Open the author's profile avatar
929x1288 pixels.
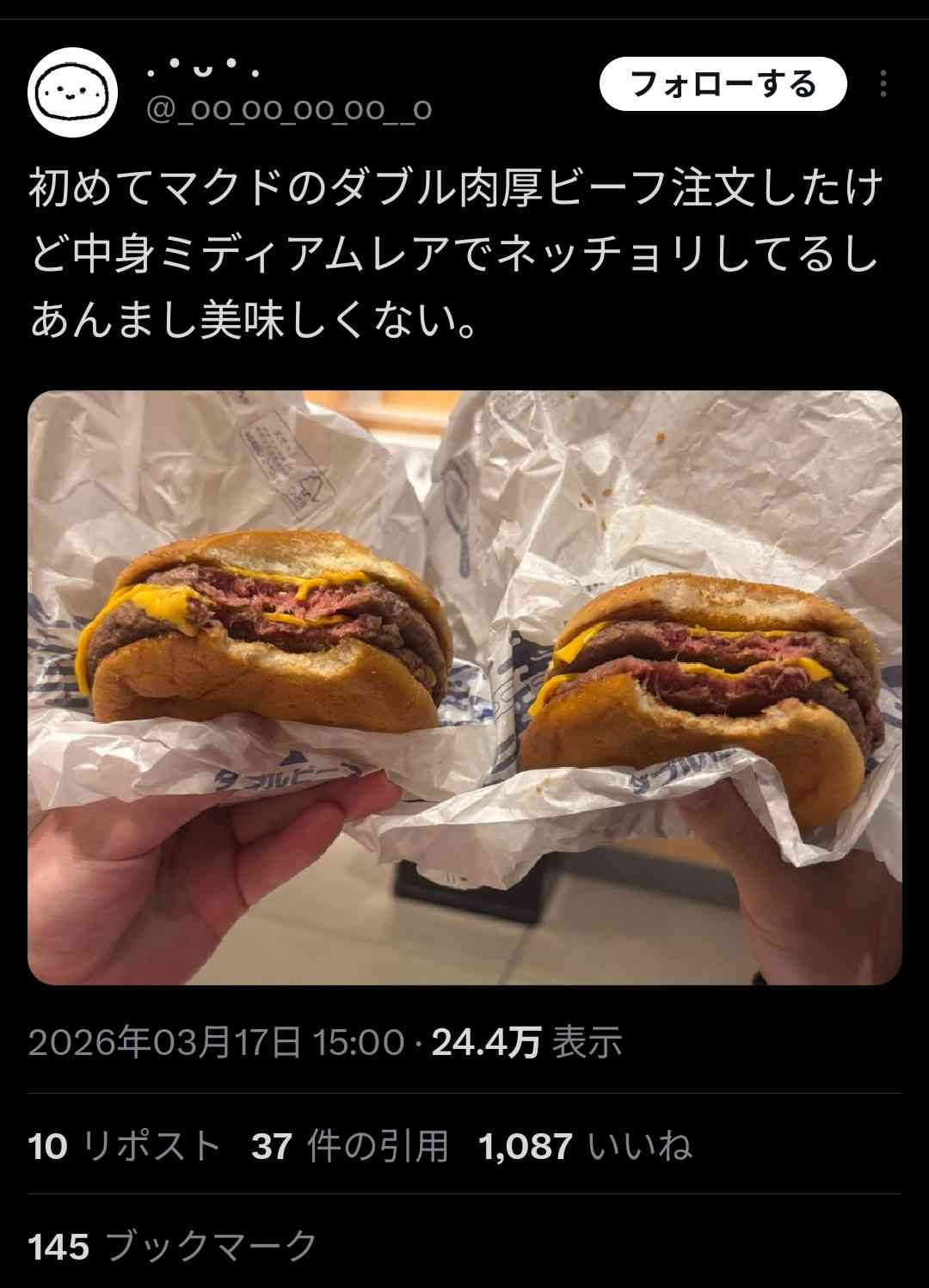point(72,91)
